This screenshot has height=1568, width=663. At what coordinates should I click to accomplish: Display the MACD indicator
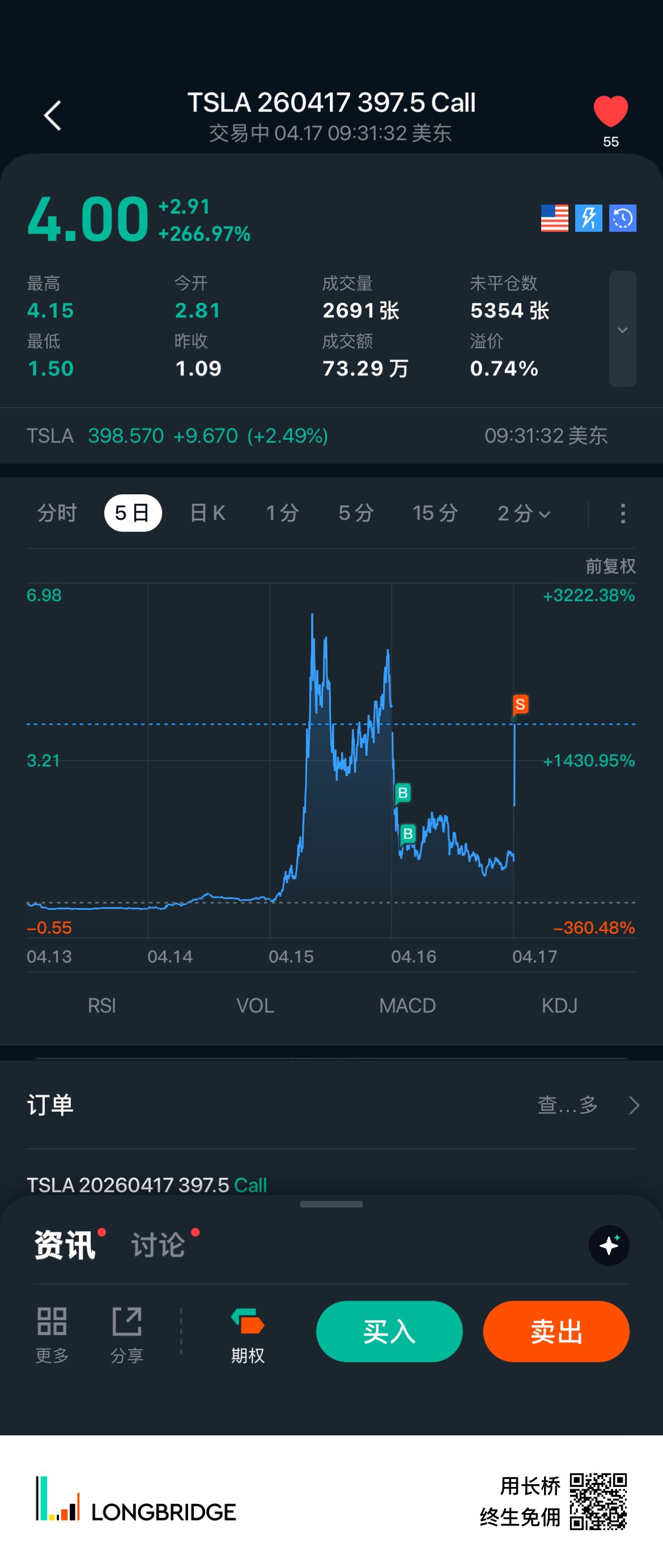(x=407, y=1006)
